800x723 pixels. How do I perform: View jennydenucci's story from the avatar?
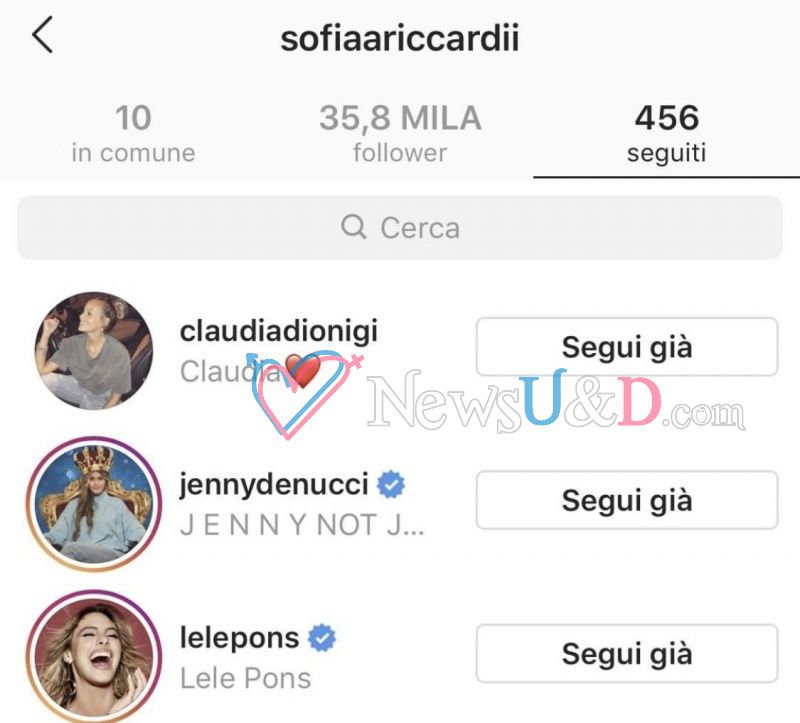94,504
